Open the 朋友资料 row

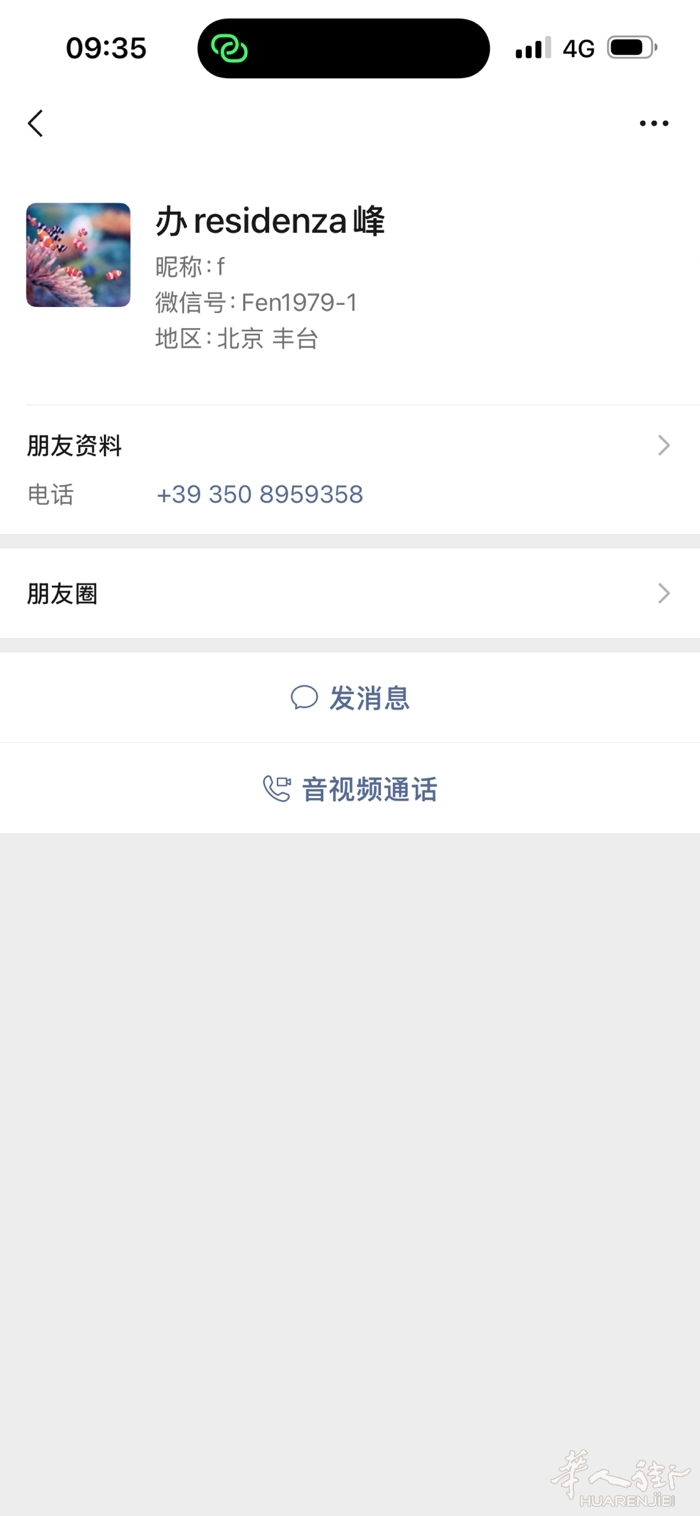350,446
